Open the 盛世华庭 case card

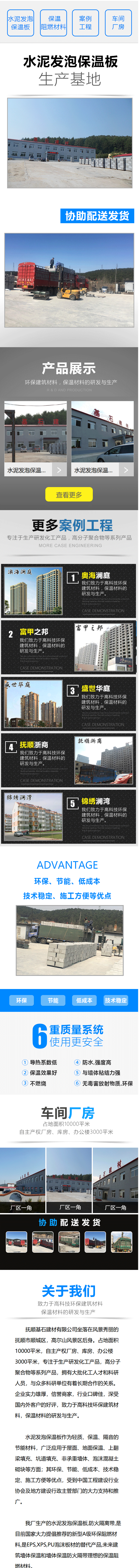click(69, 703)
